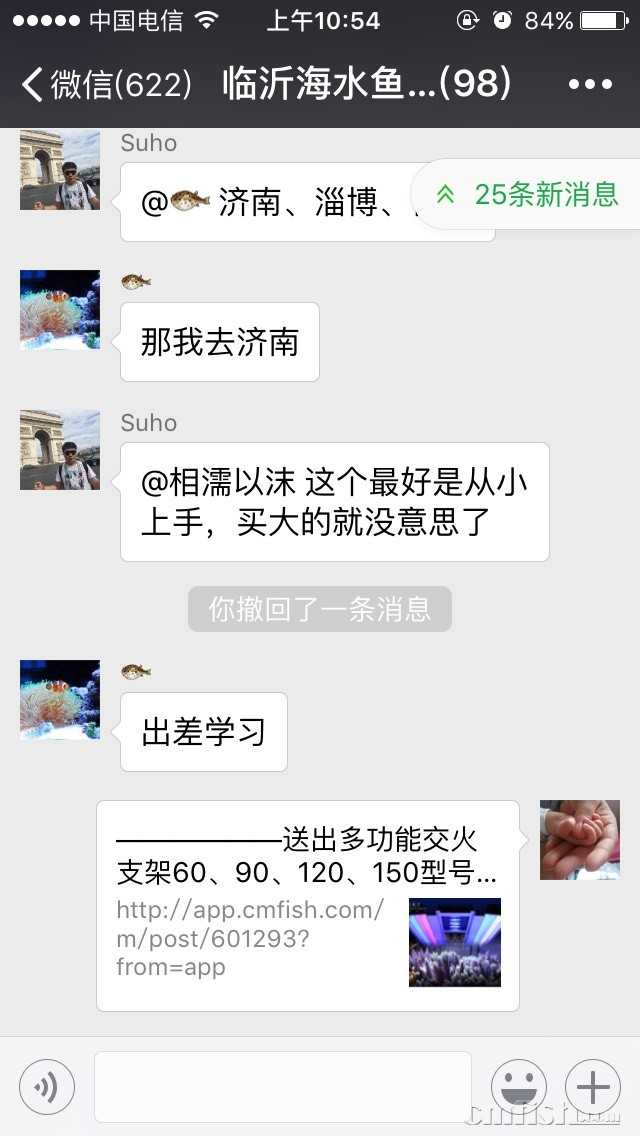Go back to the 微信 chat list
This screenshot has width=640, height=1136.
click(x=105, y=85)
